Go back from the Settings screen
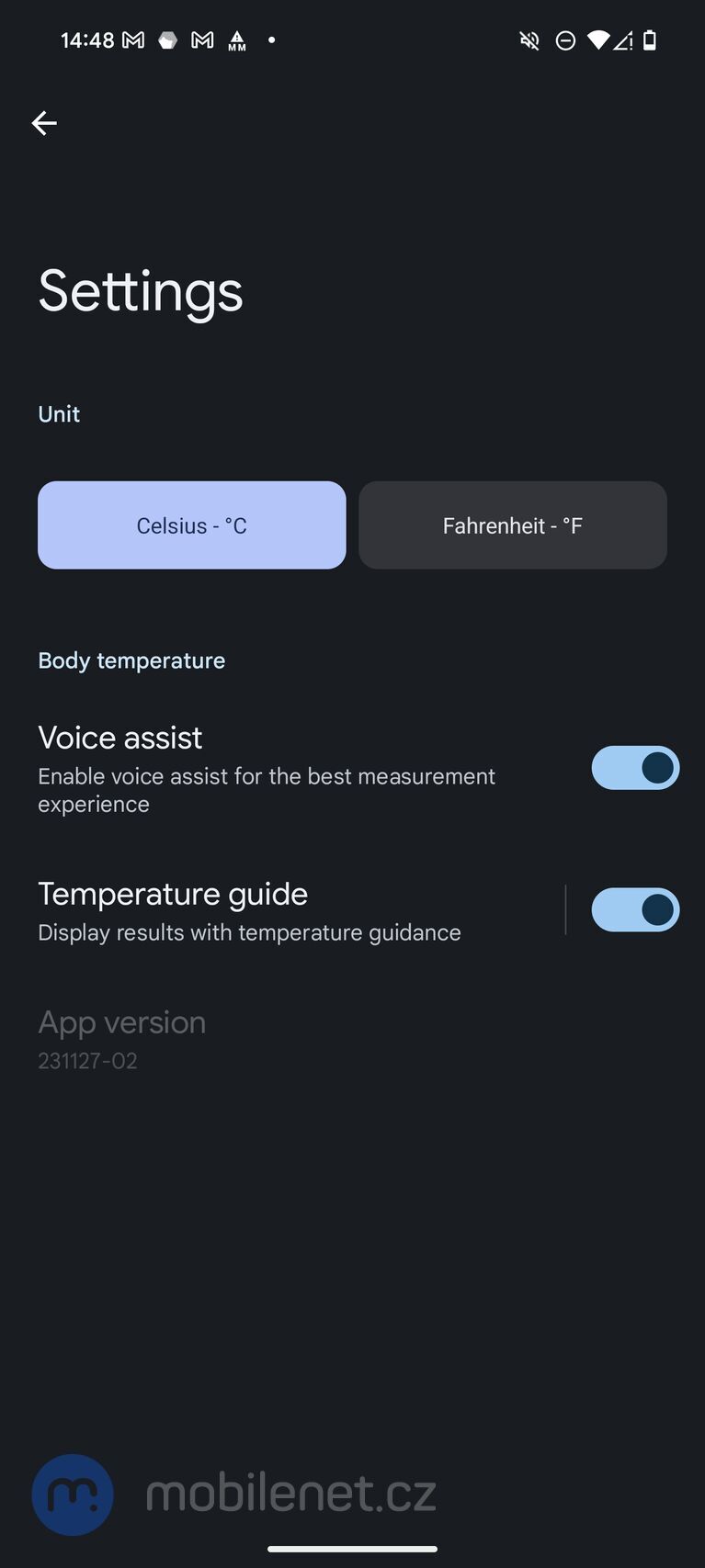The image size is (705, 1568). pyautogui.click(x=44, y=123)
